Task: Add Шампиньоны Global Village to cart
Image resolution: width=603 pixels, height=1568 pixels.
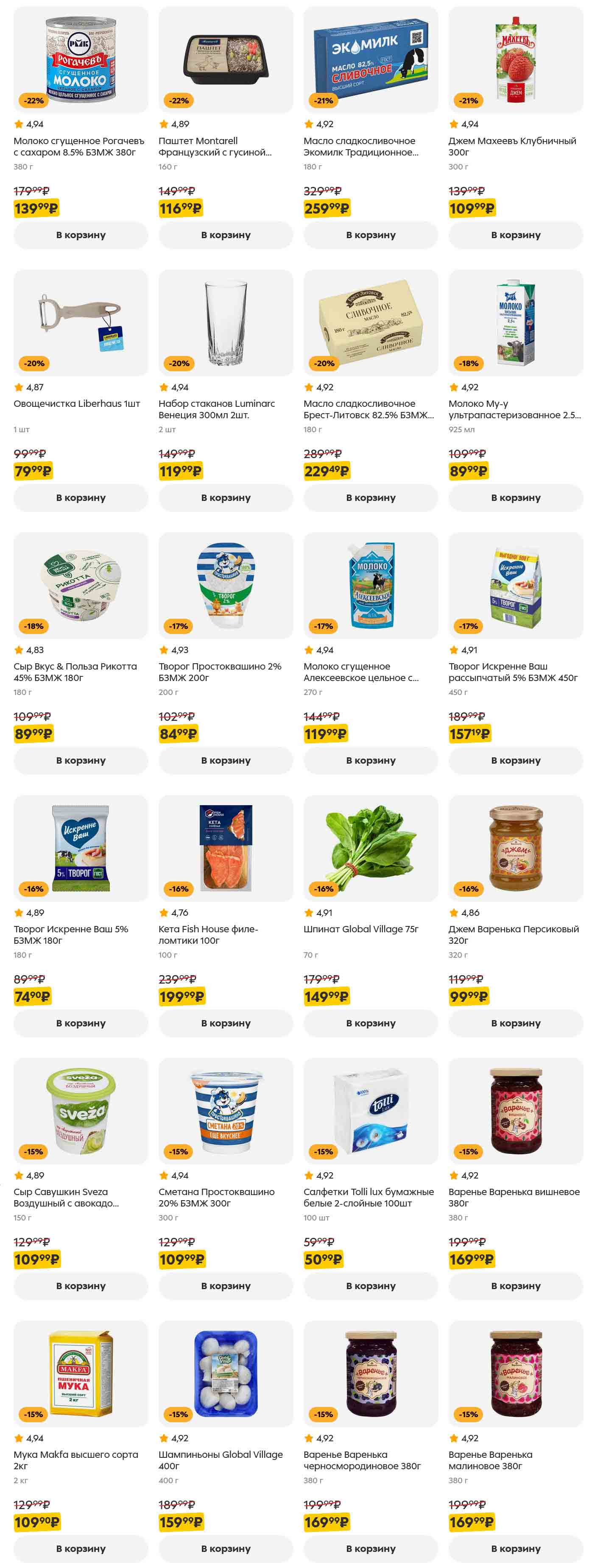Action: [x=225, y=1549]
